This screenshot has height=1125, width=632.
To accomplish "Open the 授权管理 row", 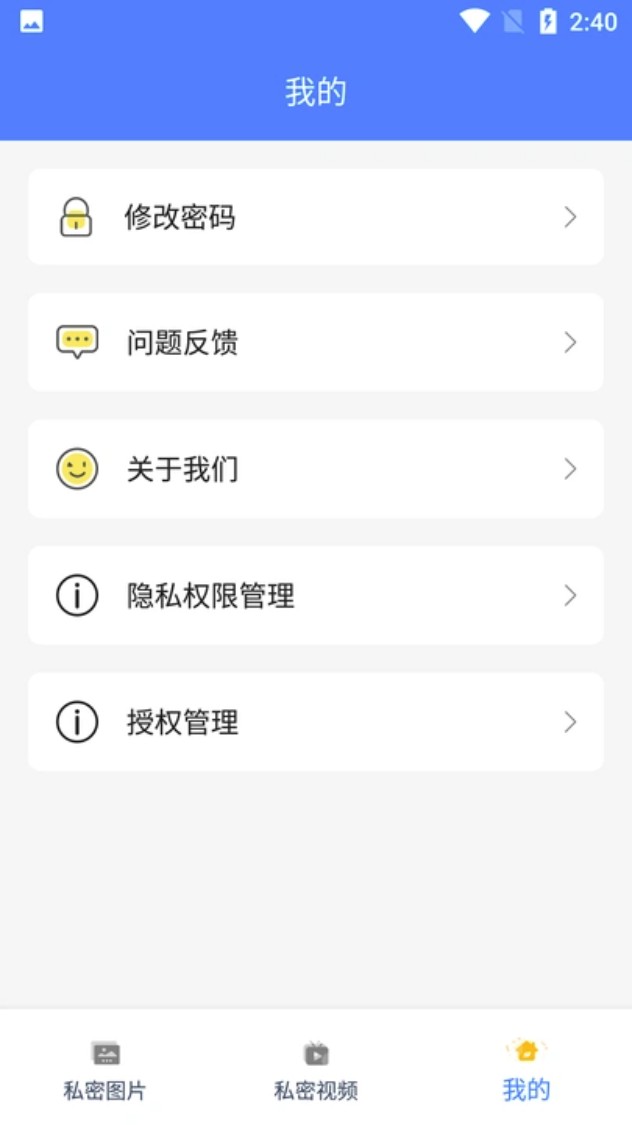I will 315,722.
